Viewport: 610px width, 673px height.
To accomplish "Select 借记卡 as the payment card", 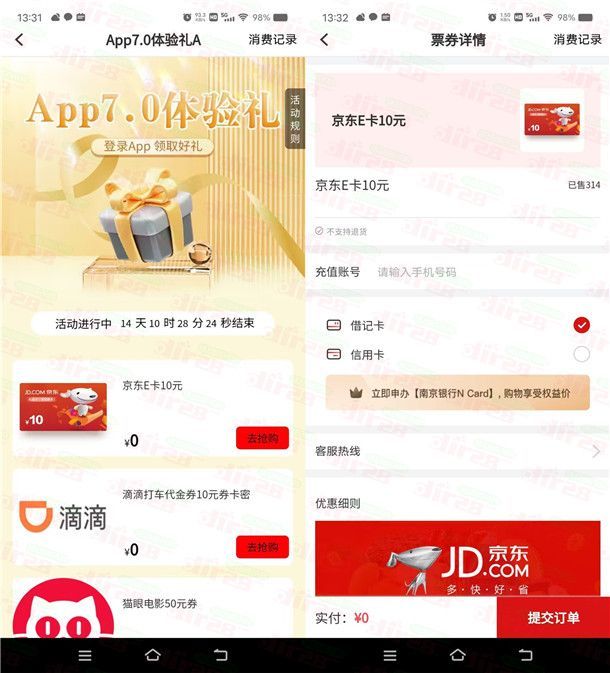I will coord(581,325).
